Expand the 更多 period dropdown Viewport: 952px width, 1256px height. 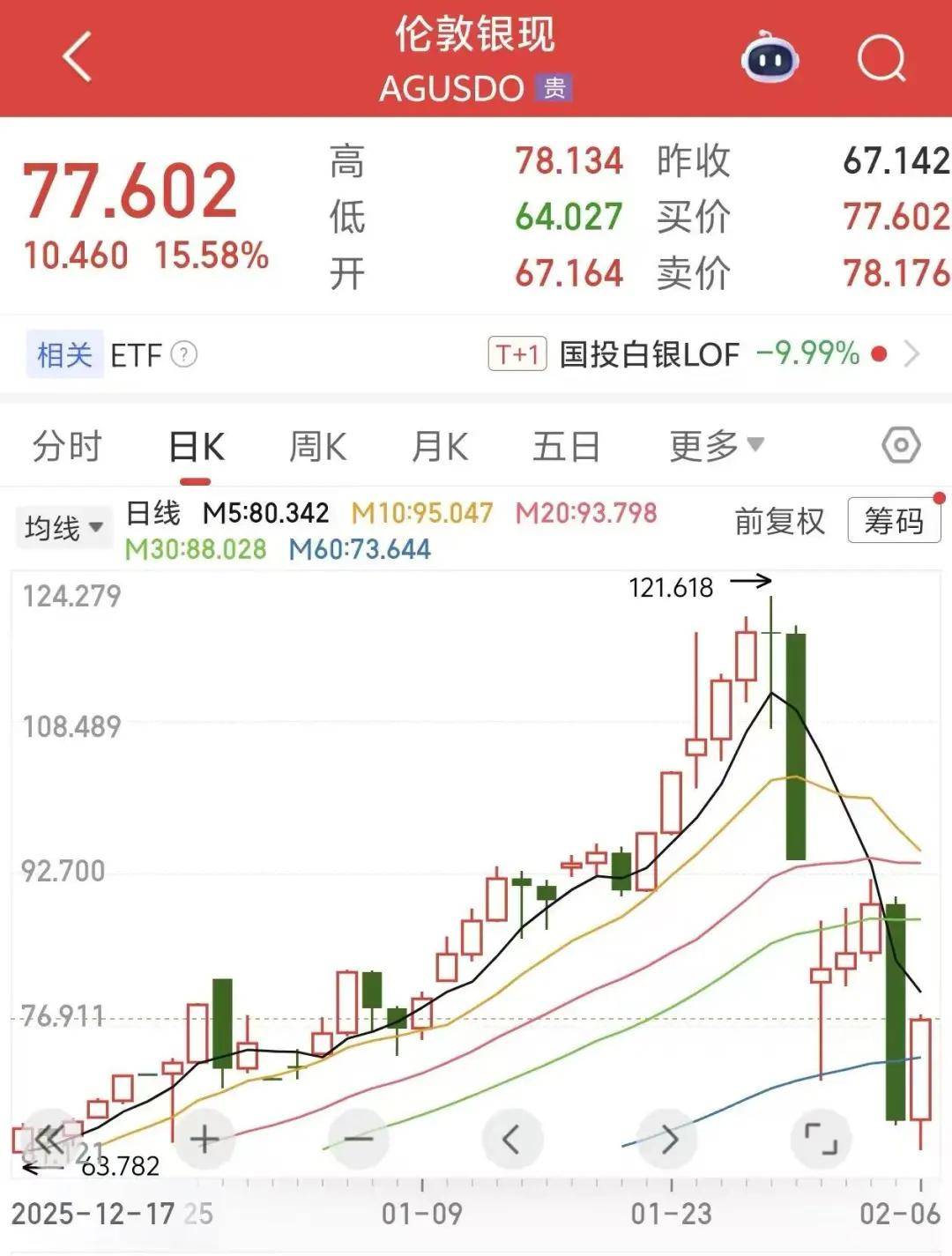click(716, 446)
